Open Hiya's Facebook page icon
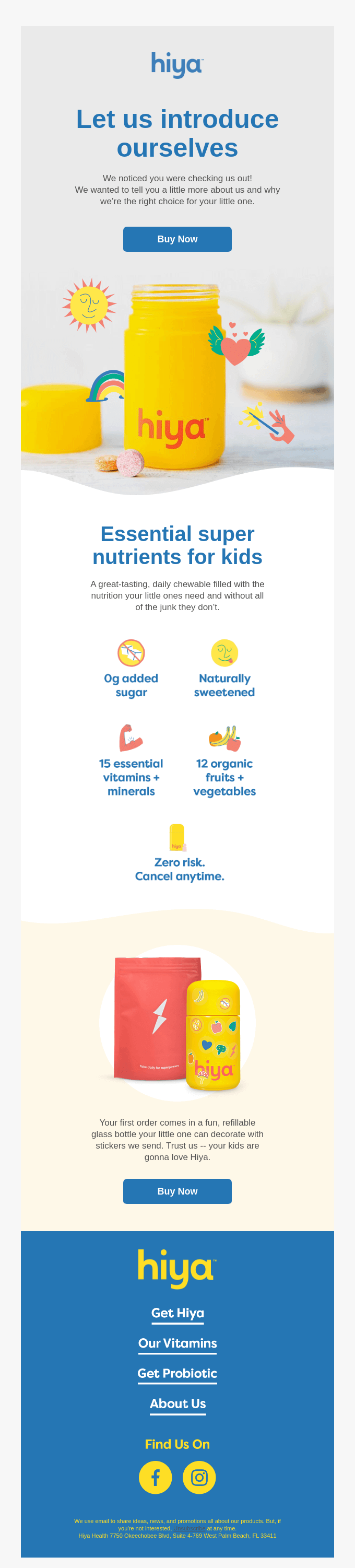The width and height of the screenshot is (355, 1568). tap(155, 1477)
